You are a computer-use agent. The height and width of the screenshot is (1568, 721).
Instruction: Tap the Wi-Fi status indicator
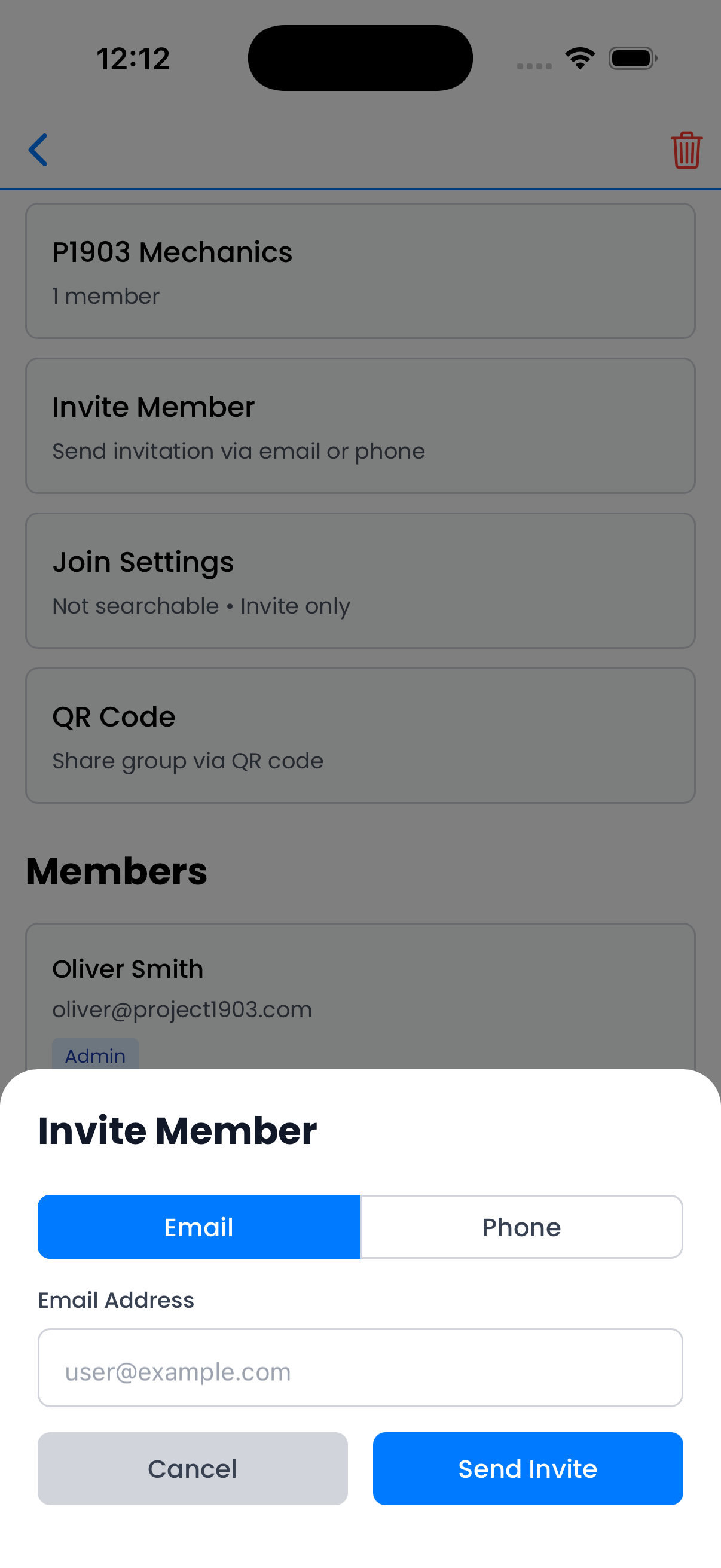(580, 57)
